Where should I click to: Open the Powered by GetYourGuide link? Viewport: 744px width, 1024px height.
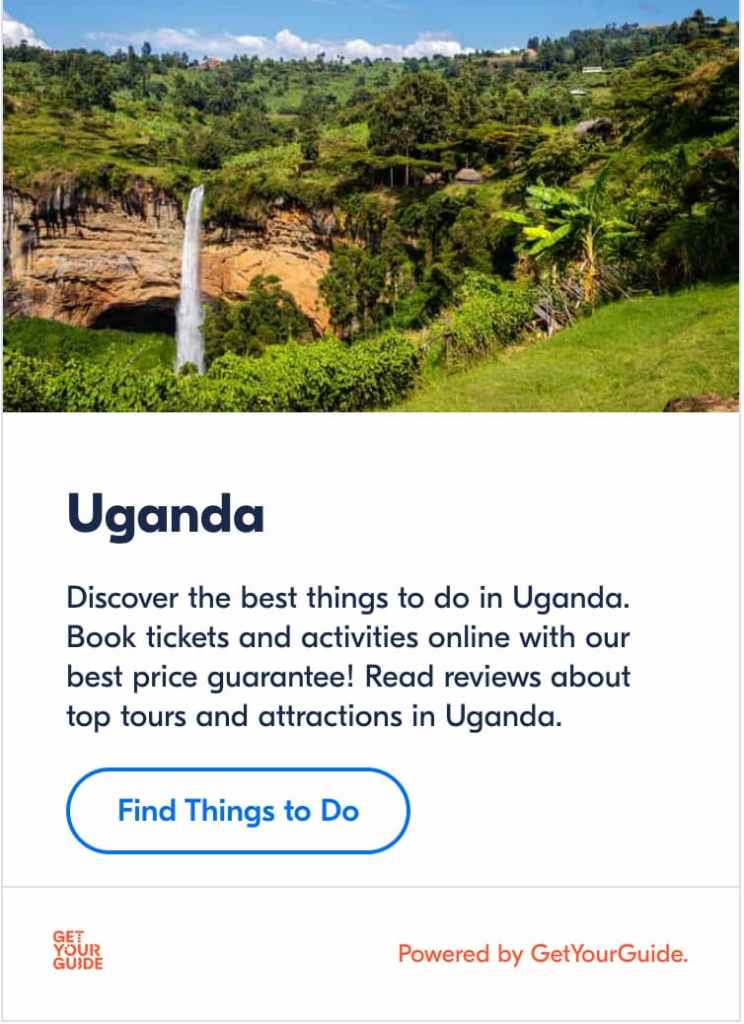(543, 954)
